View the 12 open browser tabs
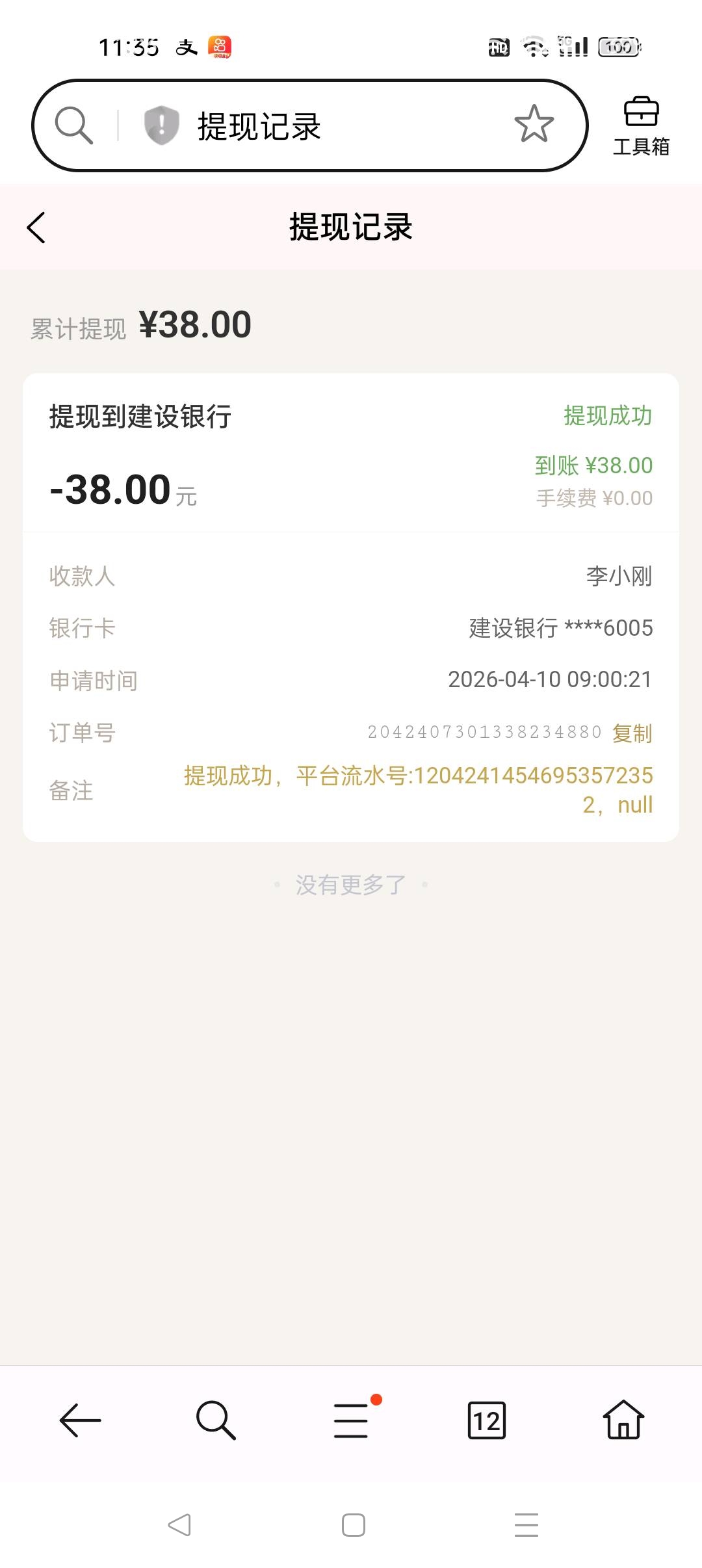The image size is (702, 1568). tap(486, 1420)
